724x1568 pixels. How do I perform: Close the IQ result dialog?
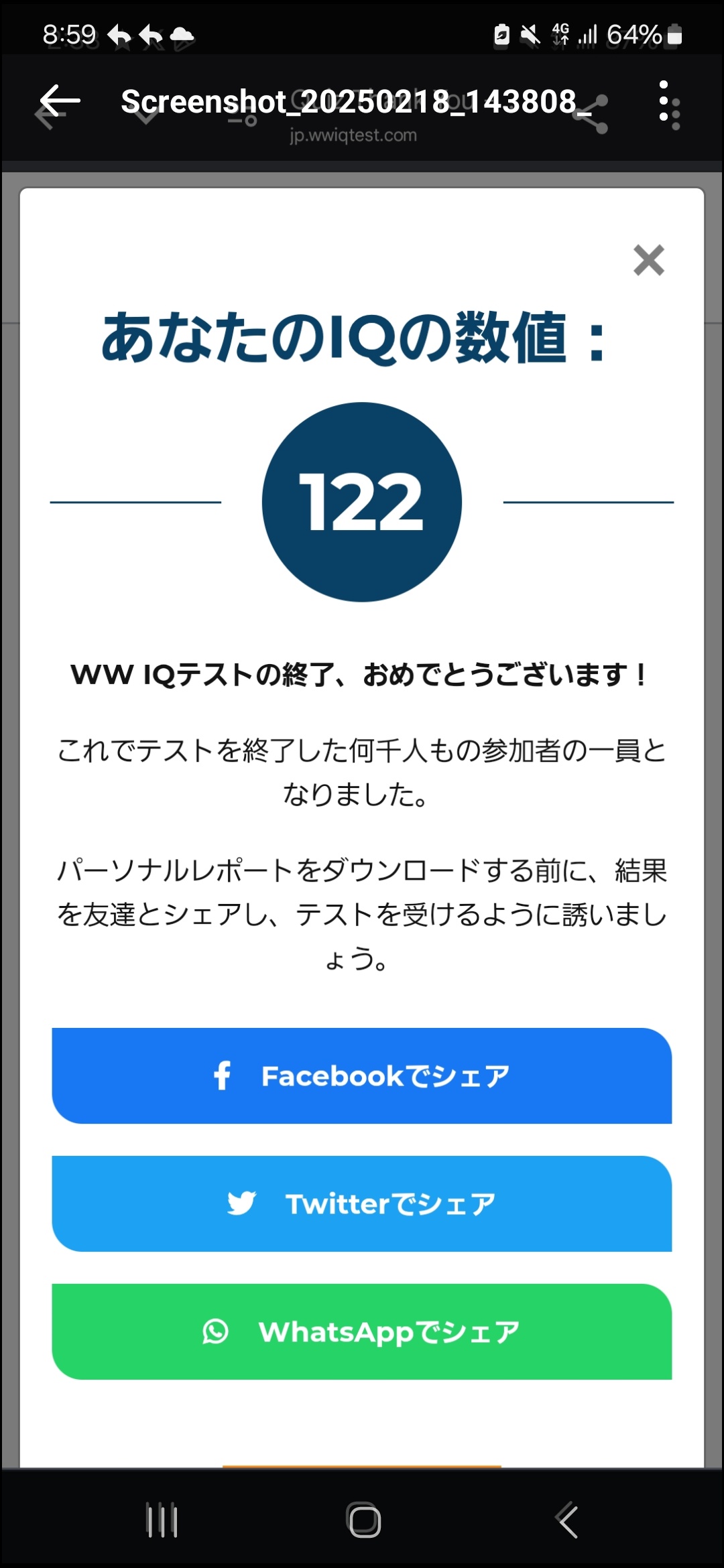pyautogui.click(x=648, y=260)
